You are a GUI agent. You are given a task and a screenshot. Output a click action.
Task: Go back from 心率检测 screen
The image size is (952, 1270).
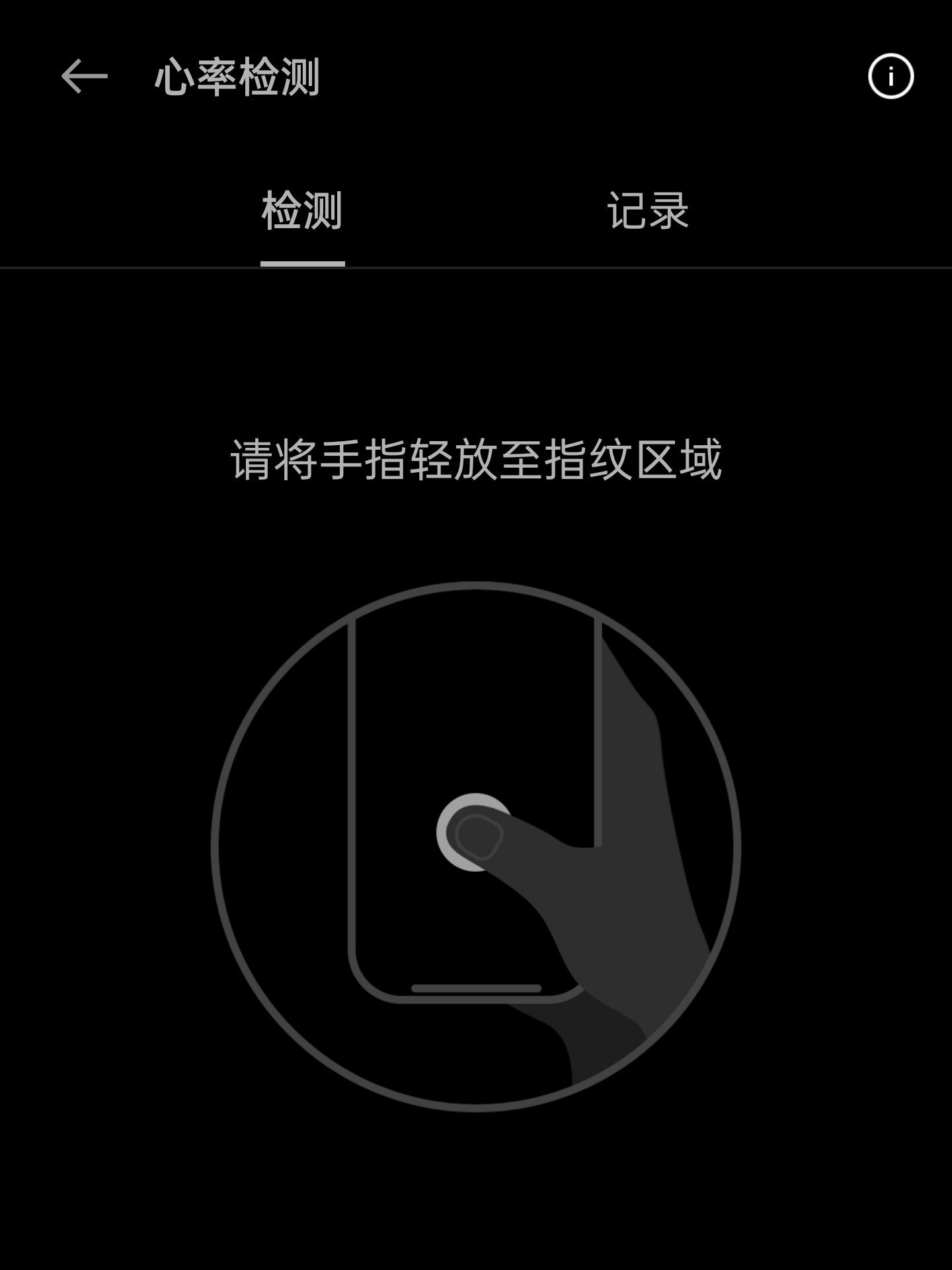[85, 77]
